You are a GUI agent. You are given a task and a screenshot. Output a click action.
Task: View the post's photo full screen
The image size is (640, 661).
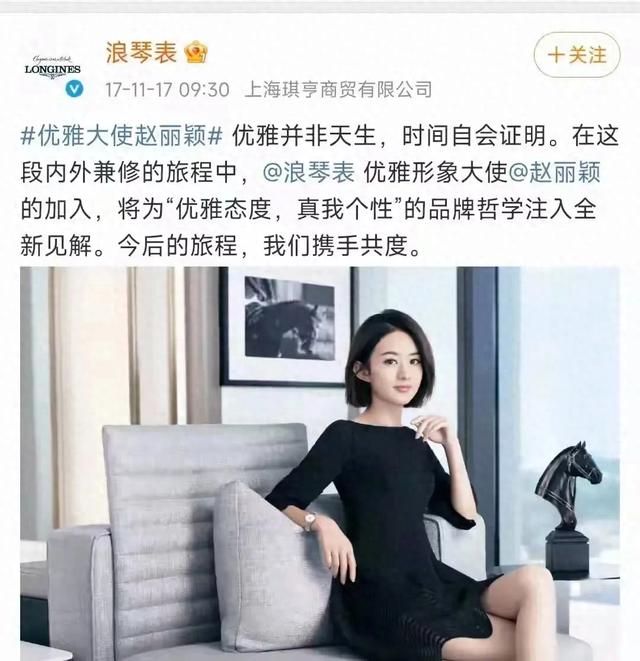(x=320, y=460)
